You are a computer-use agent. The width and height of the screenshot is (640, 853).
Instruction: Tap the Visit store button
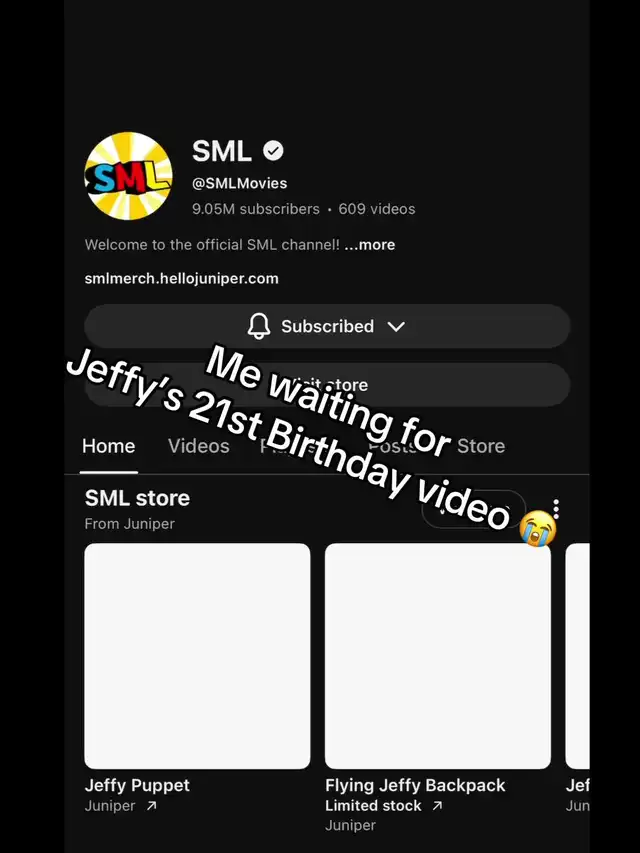point(327,385)
